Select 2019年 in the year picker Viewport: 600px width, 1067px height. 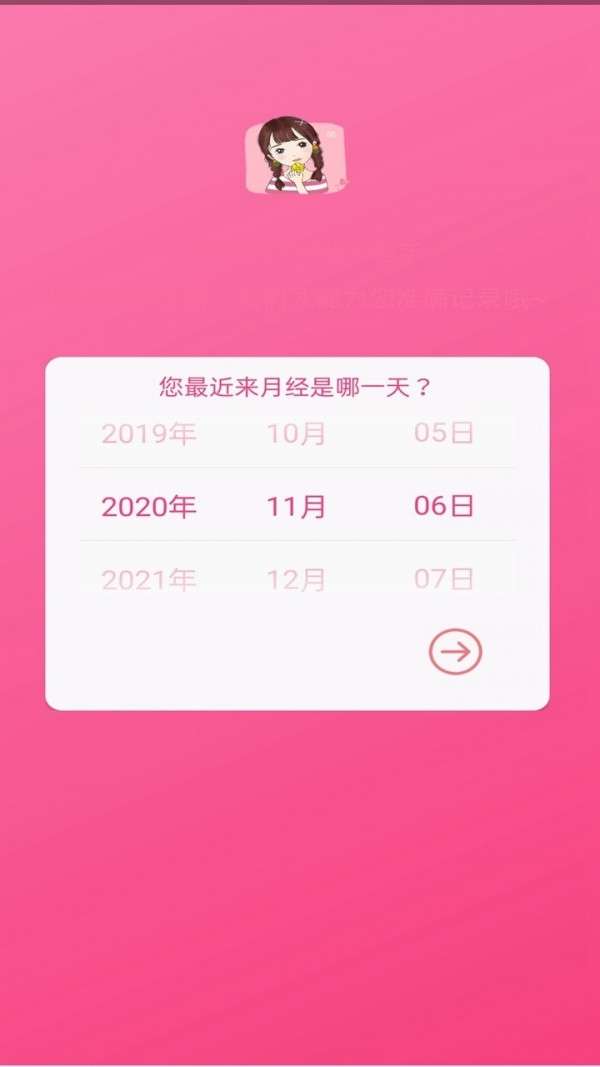pyautogui.click(x=149, y=434)
